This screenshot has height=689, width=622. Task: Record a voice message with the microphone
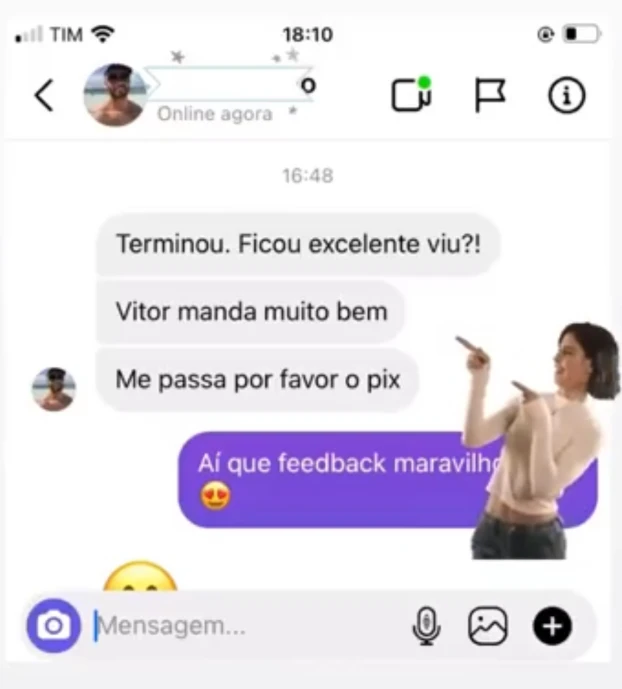point(426,627)
